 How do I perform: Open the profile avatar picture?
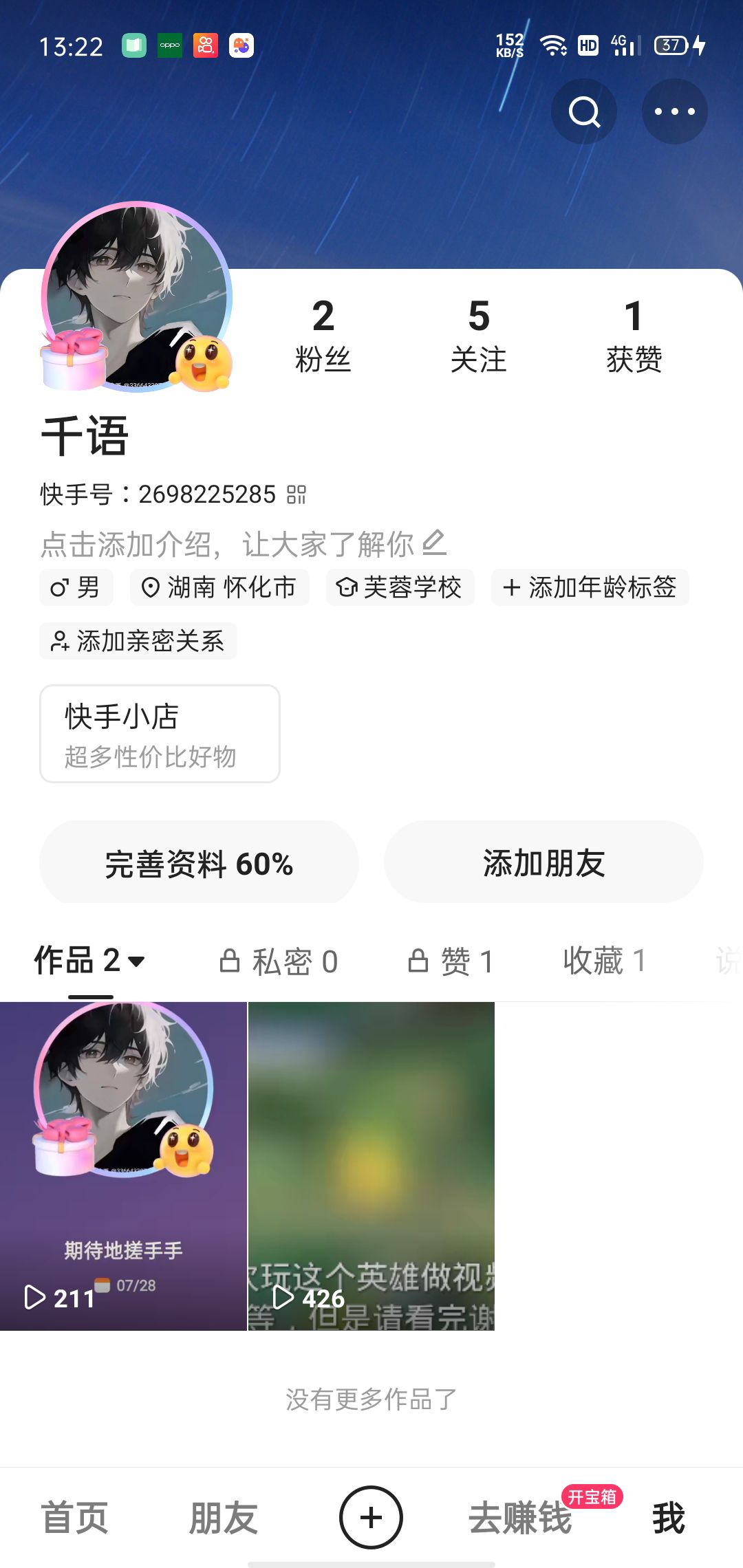(136, 297)
